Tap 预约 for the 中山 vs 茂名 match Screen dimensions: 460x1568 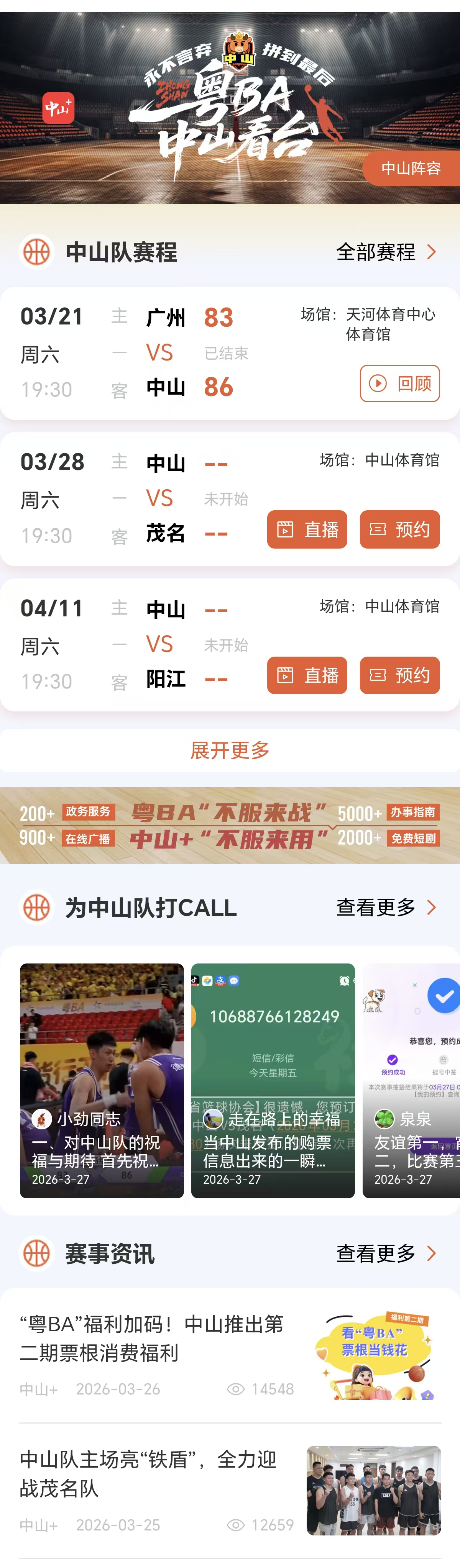coord(400,529)
